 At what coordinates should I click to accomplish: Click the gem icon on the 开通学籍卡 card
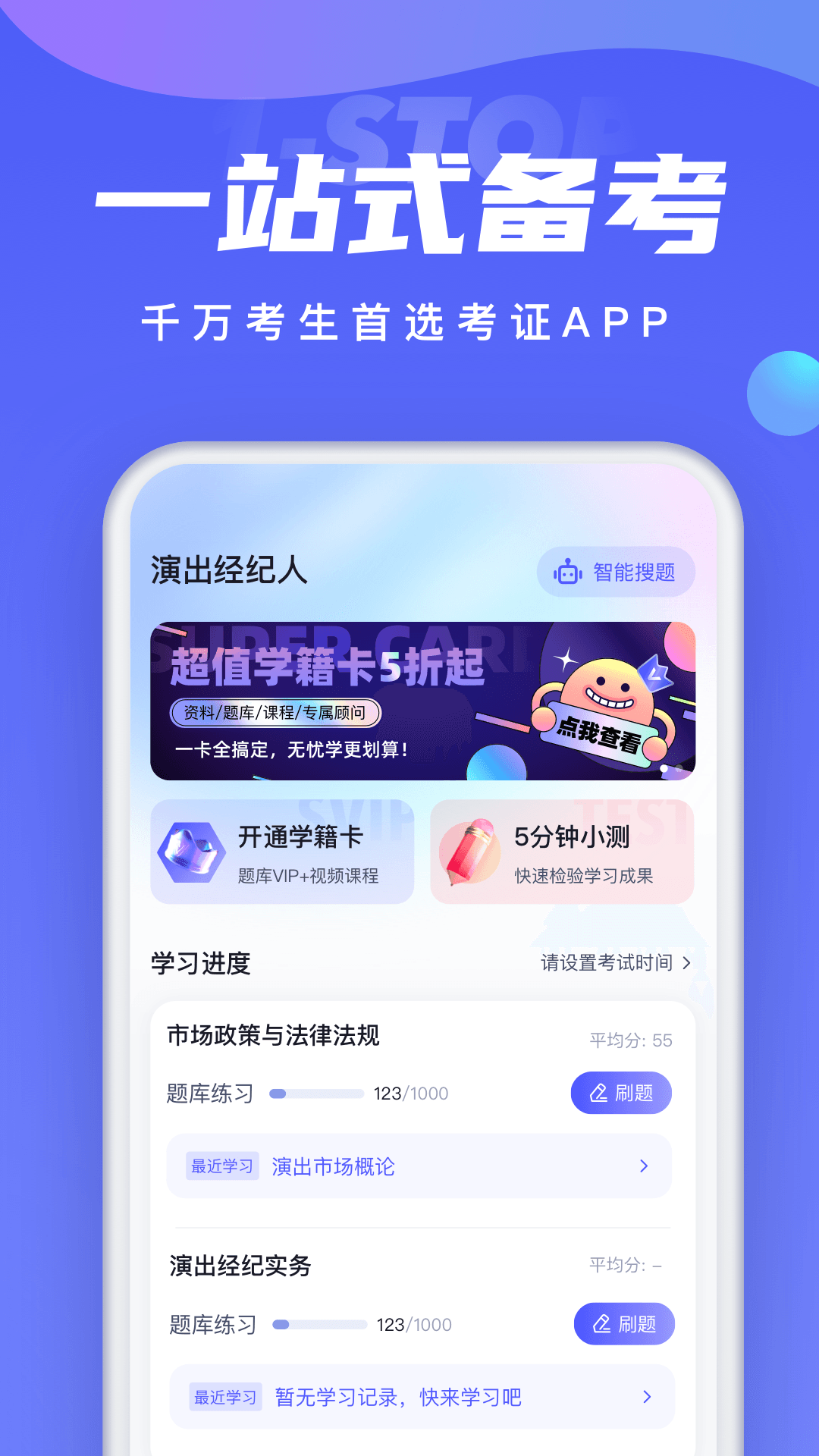[192, 852]
